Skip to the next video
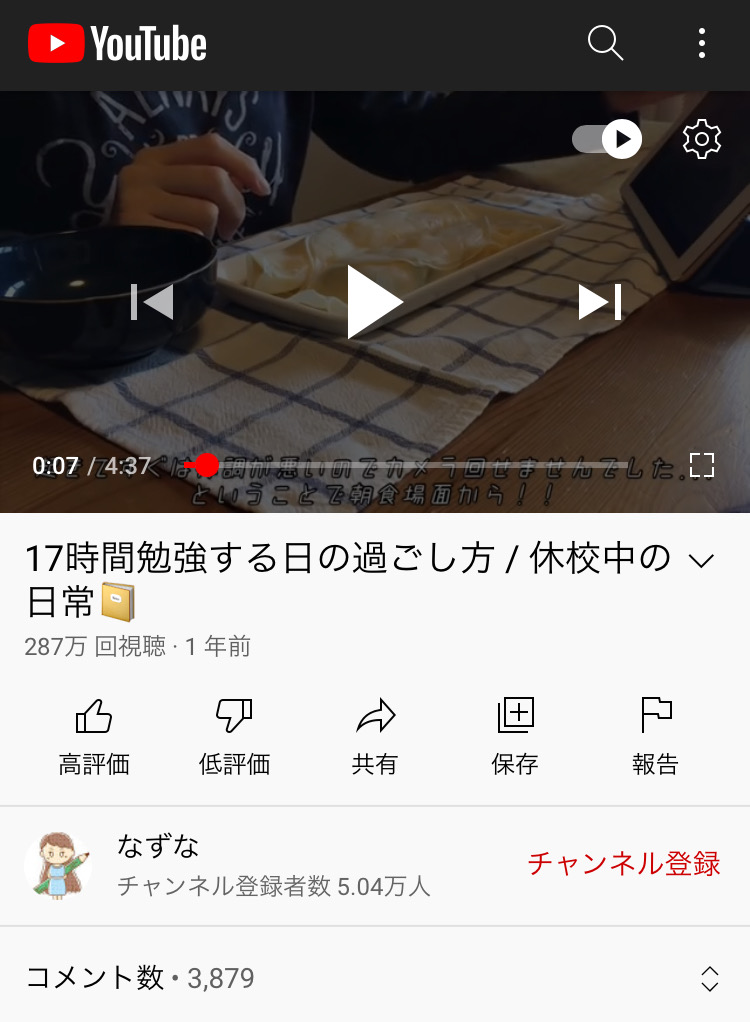 (600, 302)
